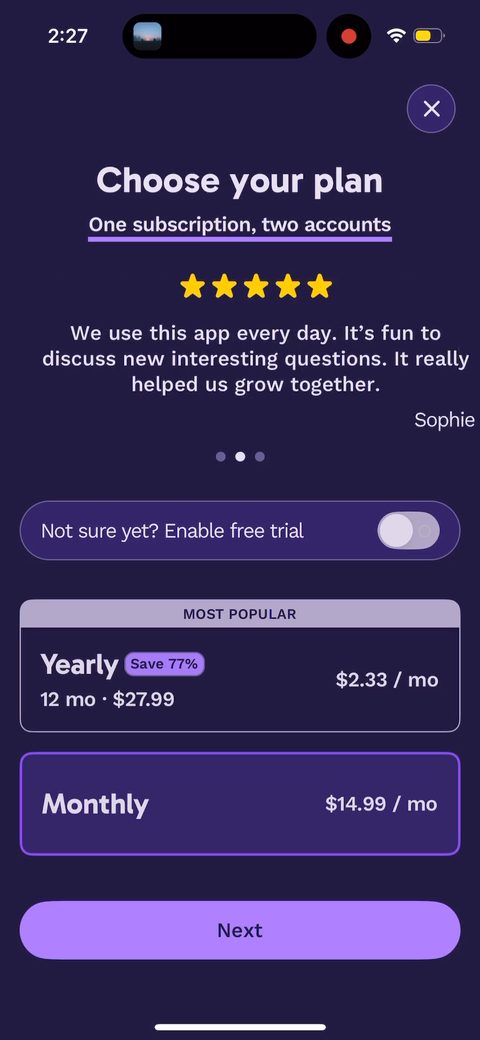
Task: Jump to the third review dot
Action: click(x=260, y=456)
